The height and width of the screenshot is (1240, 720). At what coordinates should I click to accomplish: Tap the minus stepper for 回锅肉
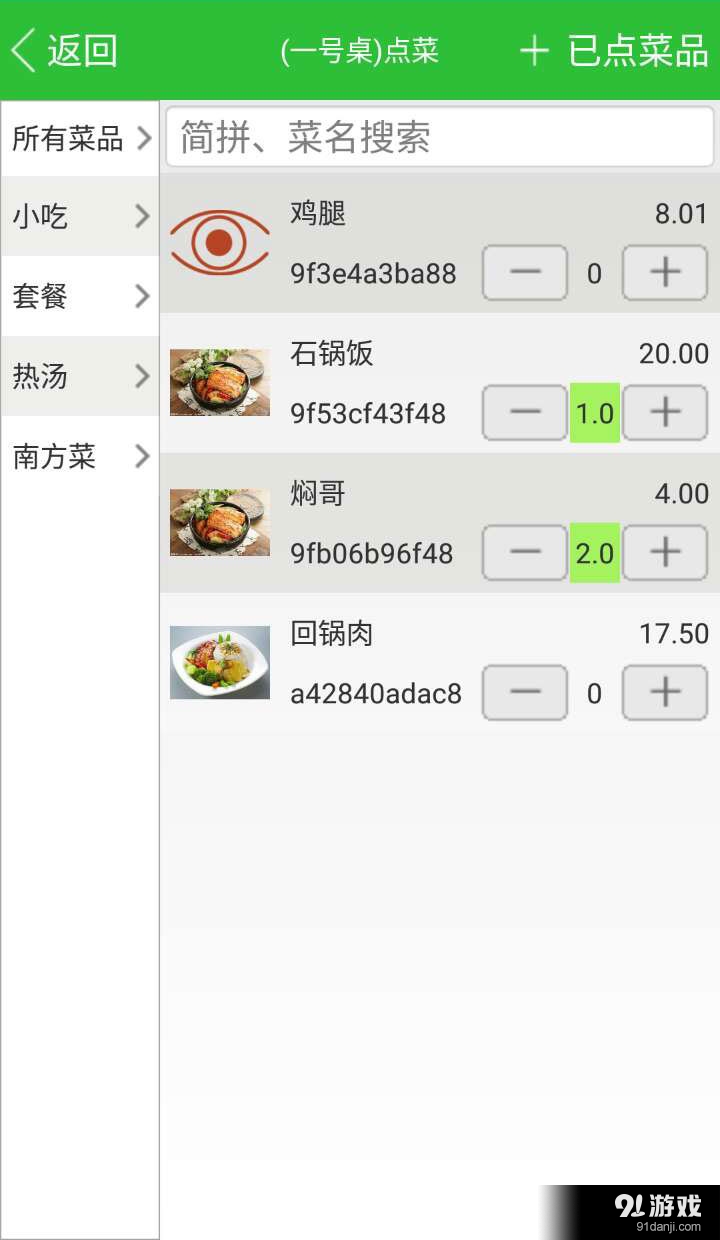524,693
